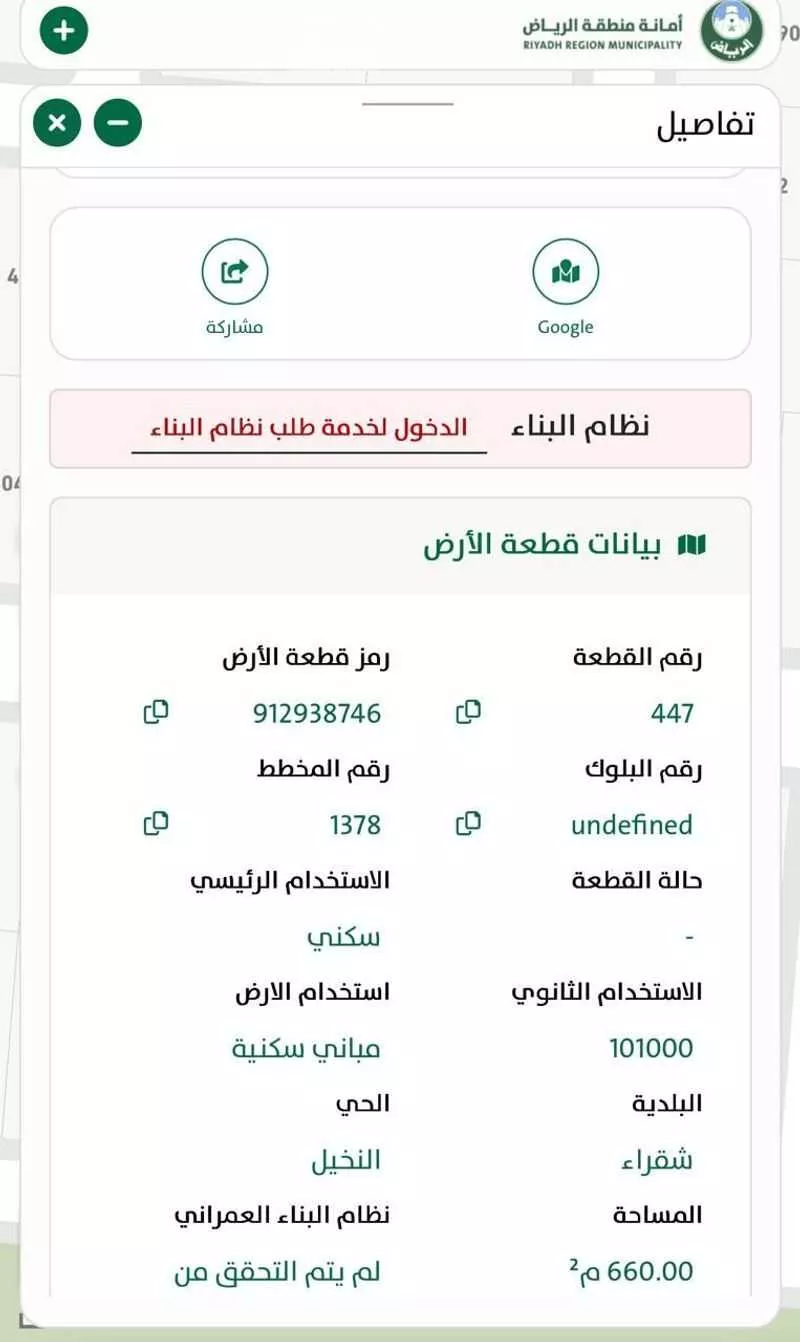Select the نظام البناء section header

click(580, 425)
